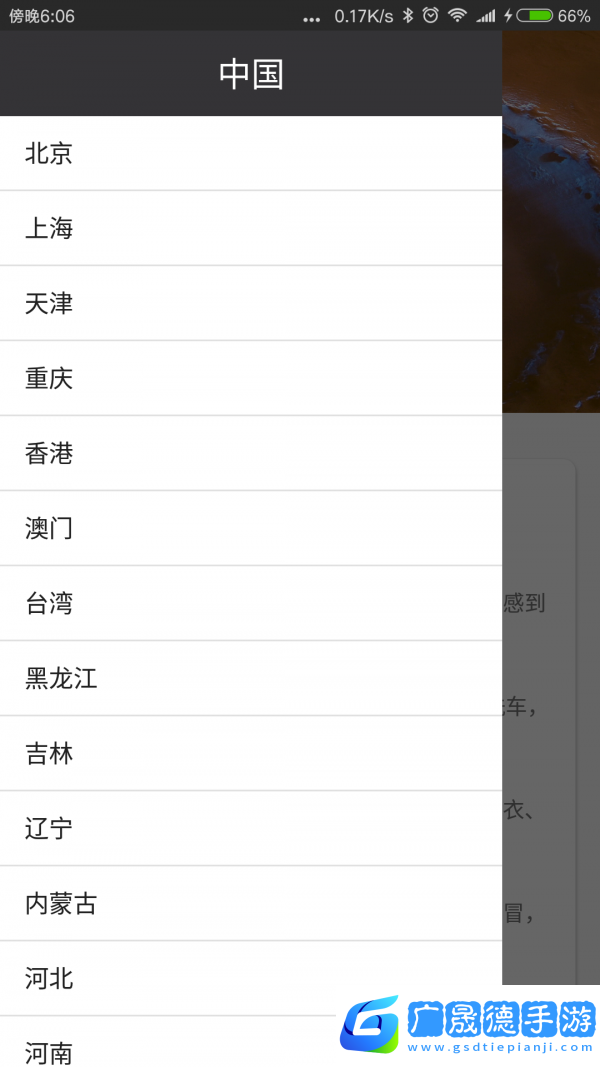Select 河北 province
Screen dimensions: 600x1067
[50, 978]
